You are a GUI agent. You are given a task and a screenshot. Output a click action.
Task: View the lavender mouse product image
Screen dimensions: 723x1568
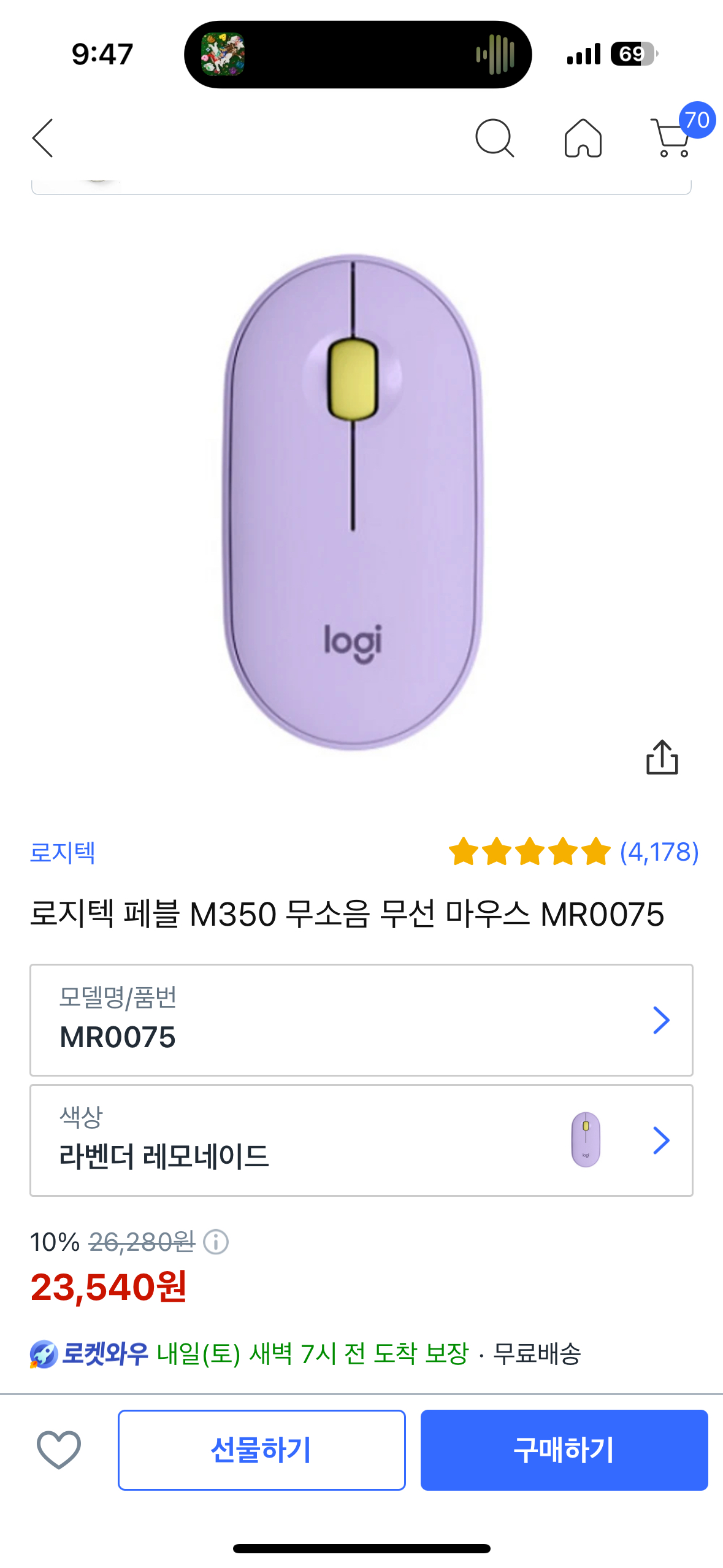coord(353,502)
